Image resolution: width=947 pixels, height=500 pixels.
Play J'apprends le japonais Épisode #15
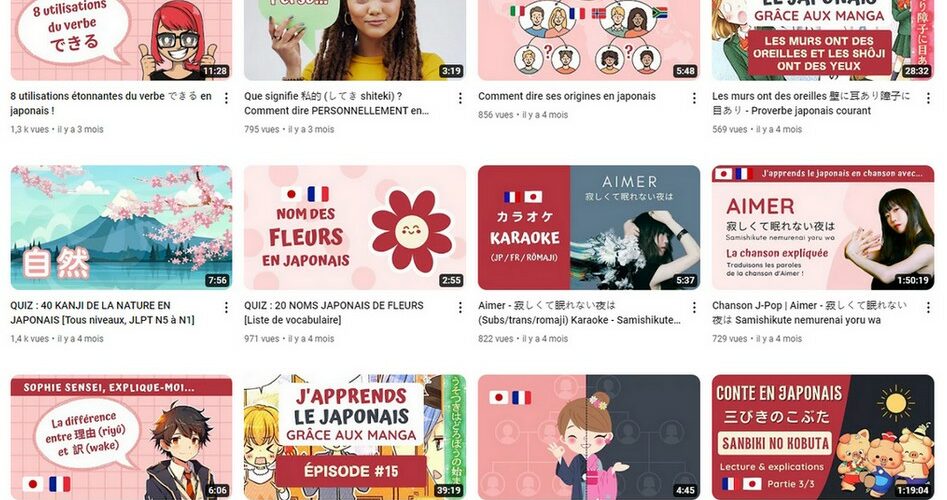[354, 437]
